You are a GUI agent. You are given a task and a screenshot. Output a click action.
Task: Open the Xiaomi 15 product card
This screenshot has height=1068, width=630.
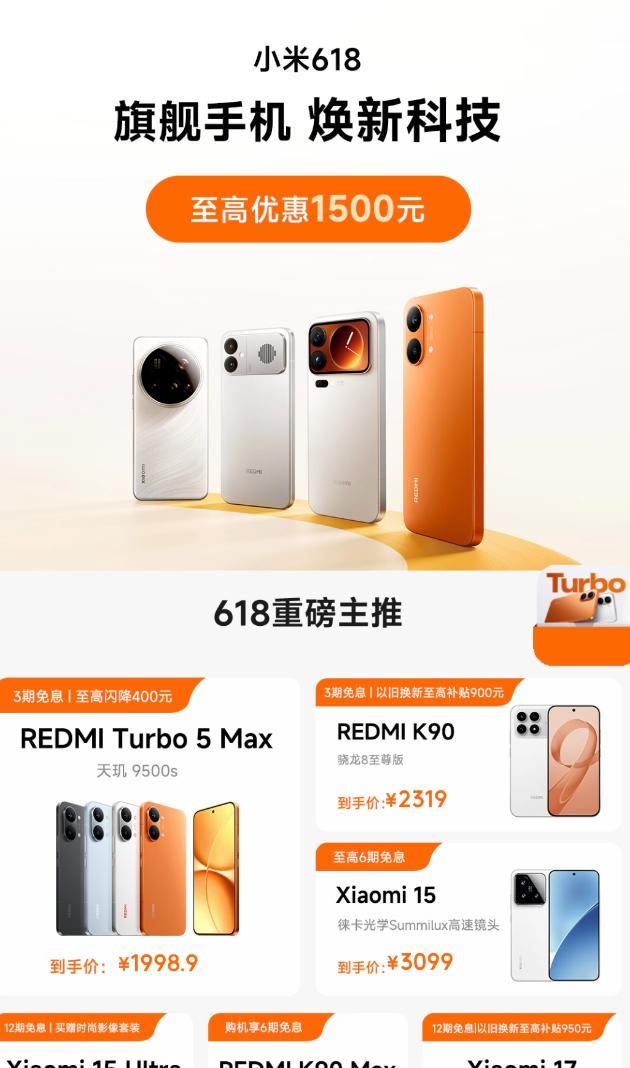tap(469, 919)
